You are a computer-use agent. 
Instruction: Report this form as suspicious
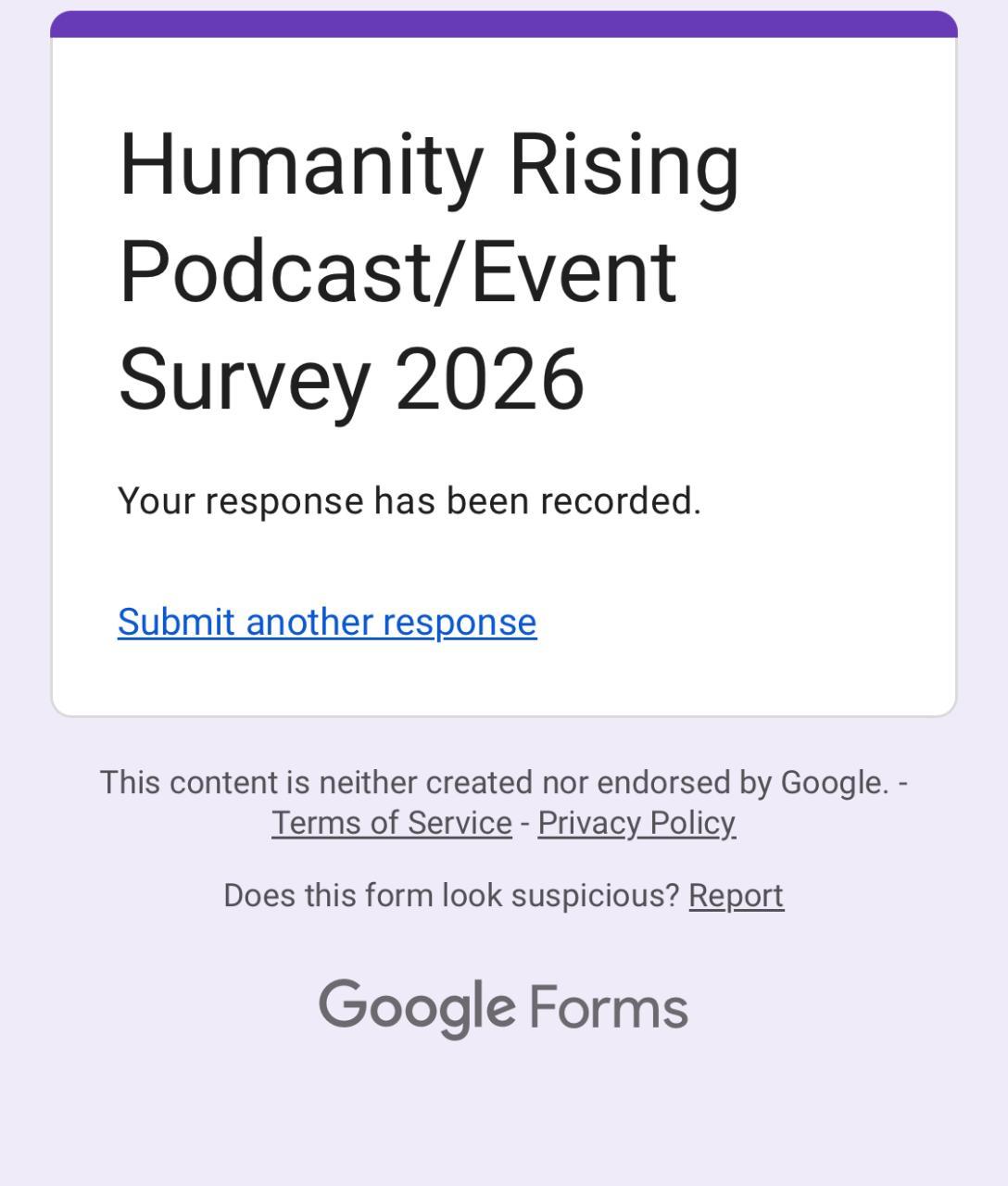736,896
